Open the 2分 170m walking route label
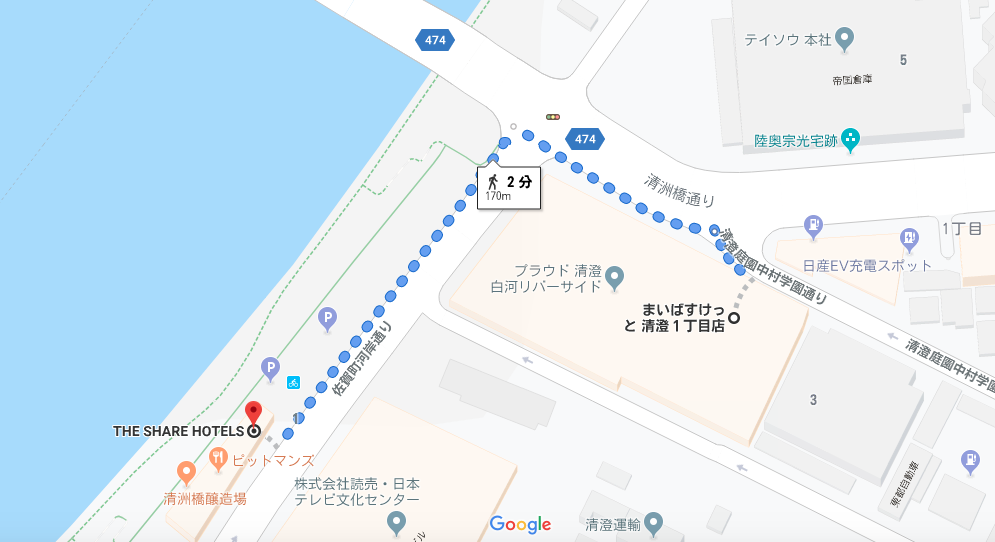The height and width of the screenshot is (542, 995). [510, 187]
